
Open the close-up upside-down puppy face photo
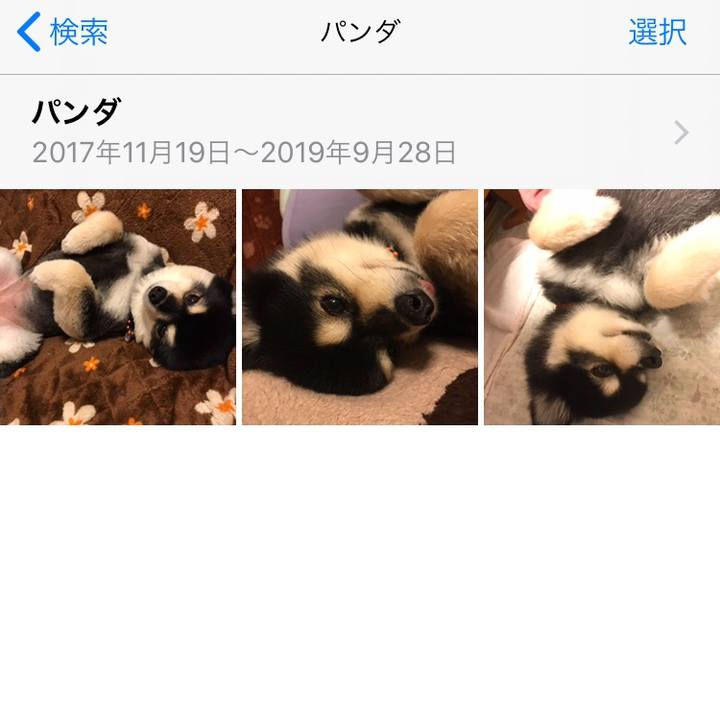[360, 307]
